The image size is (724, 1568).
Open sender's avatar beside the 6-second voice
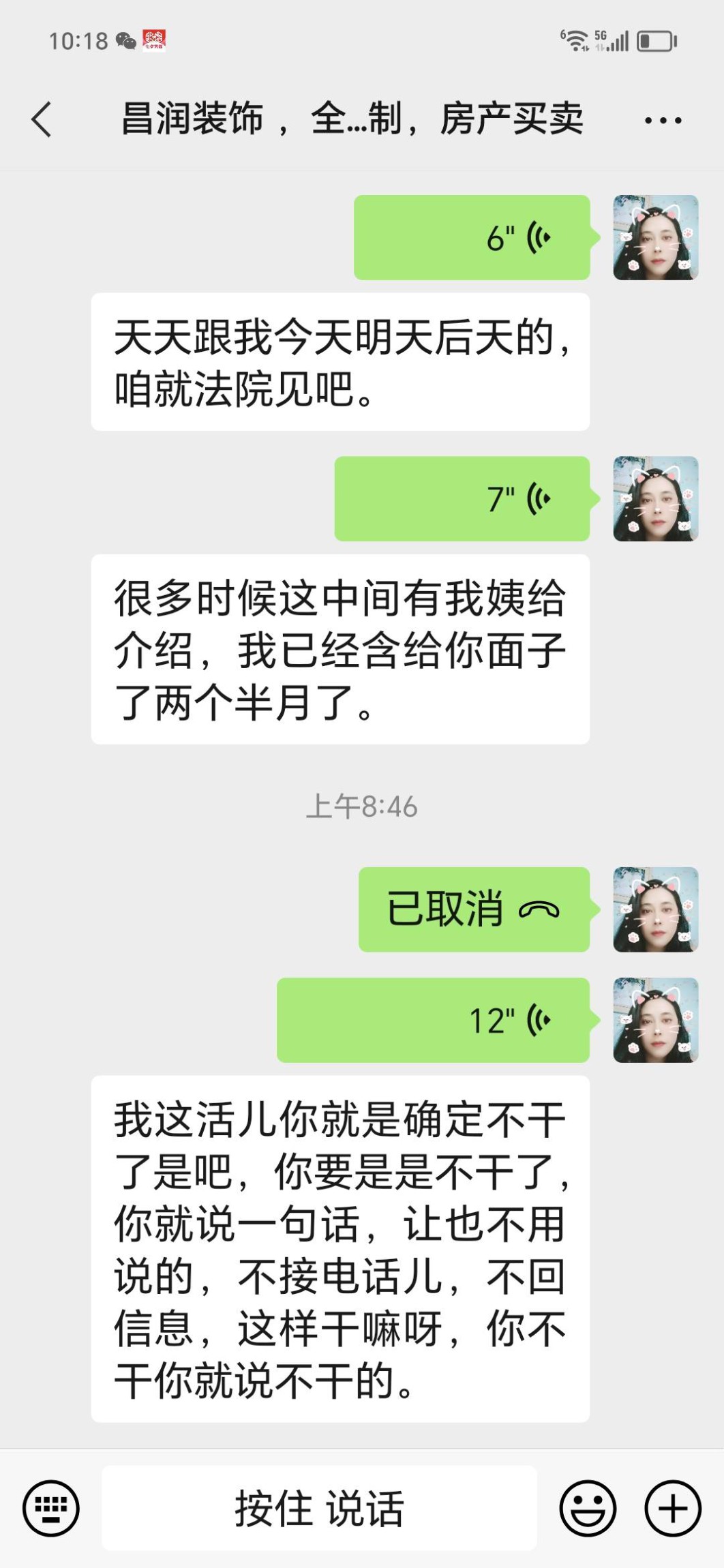tap(656, 238)
